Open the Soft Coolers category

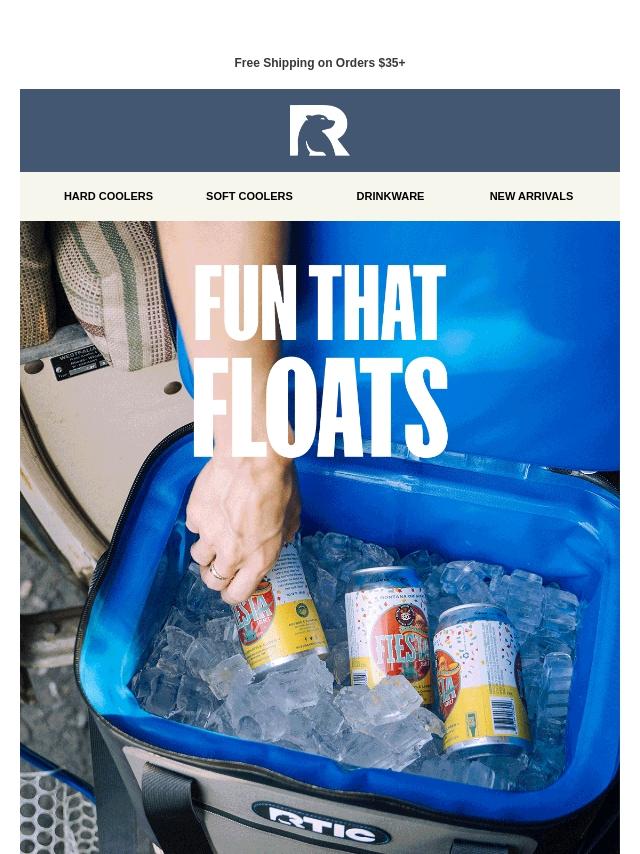(x=249, y=196)
